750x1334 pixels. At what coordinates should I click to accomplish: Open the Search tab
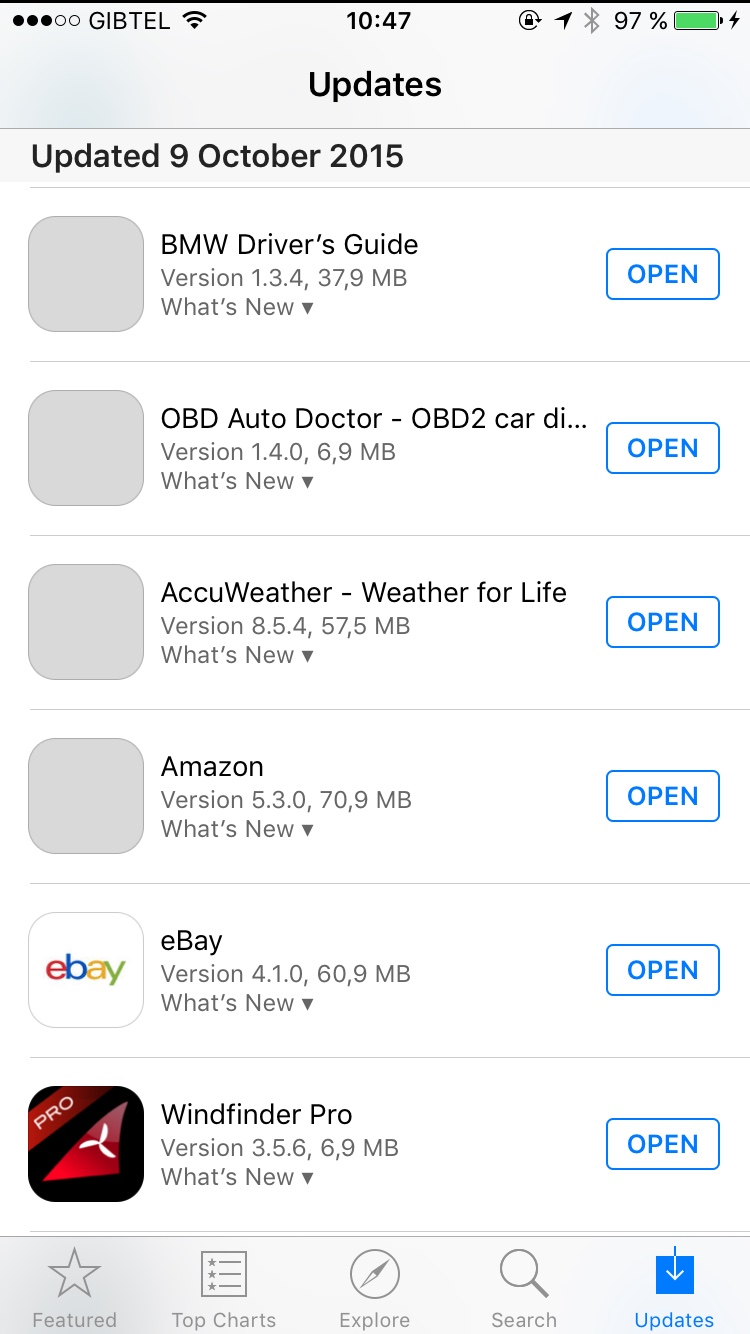click(524, 1288)
